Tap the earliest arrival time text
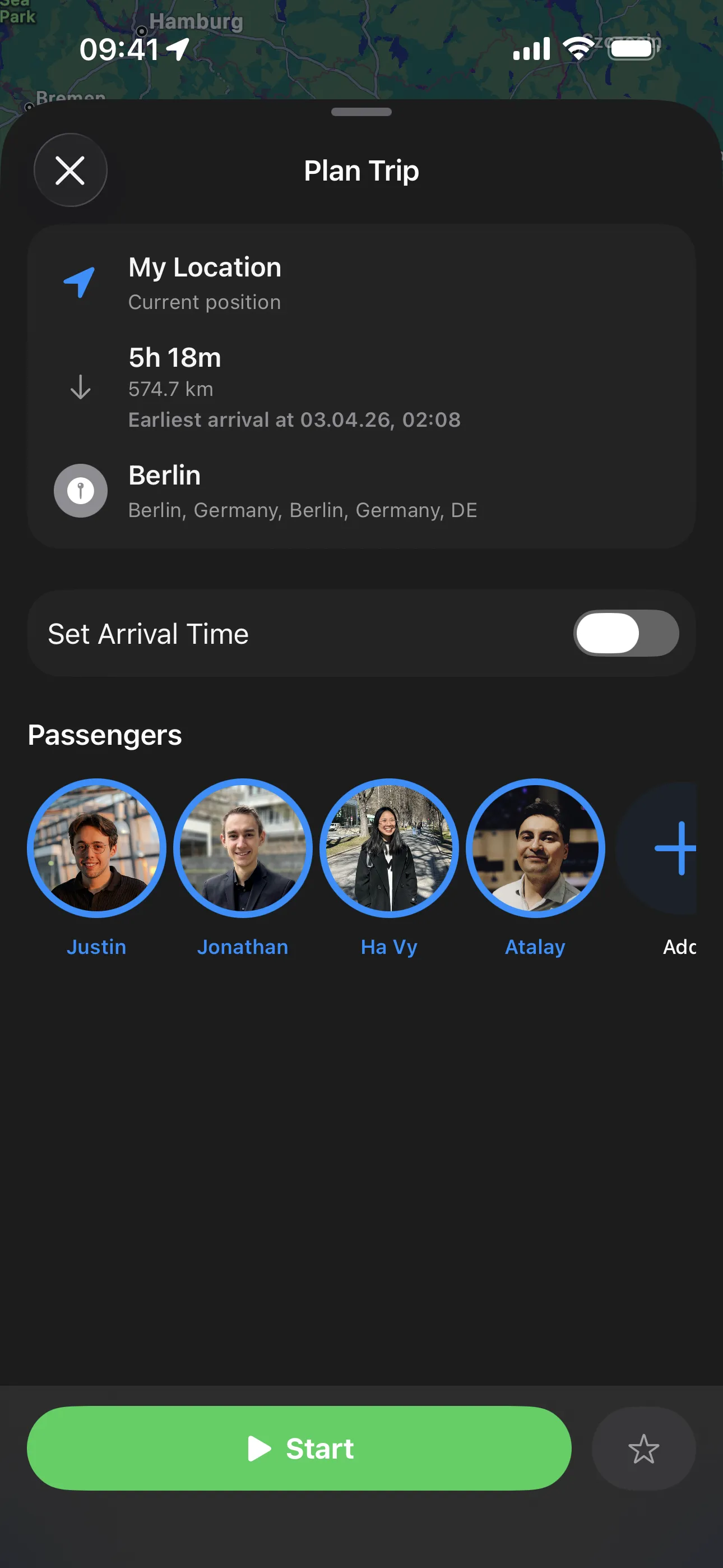 [x=295, y=419]
